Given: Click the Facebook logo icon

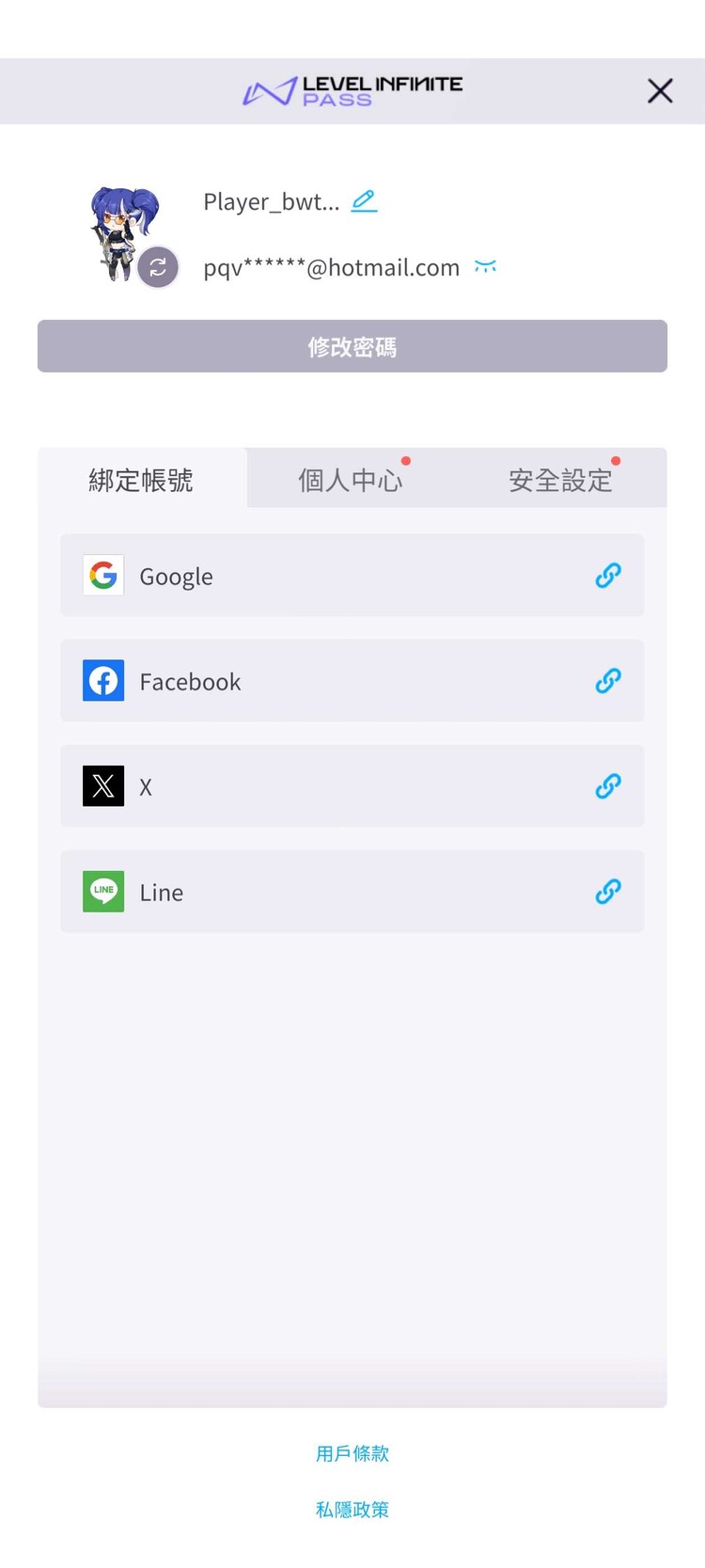Looking at the screenshot, I should click(x=103, y=680).
